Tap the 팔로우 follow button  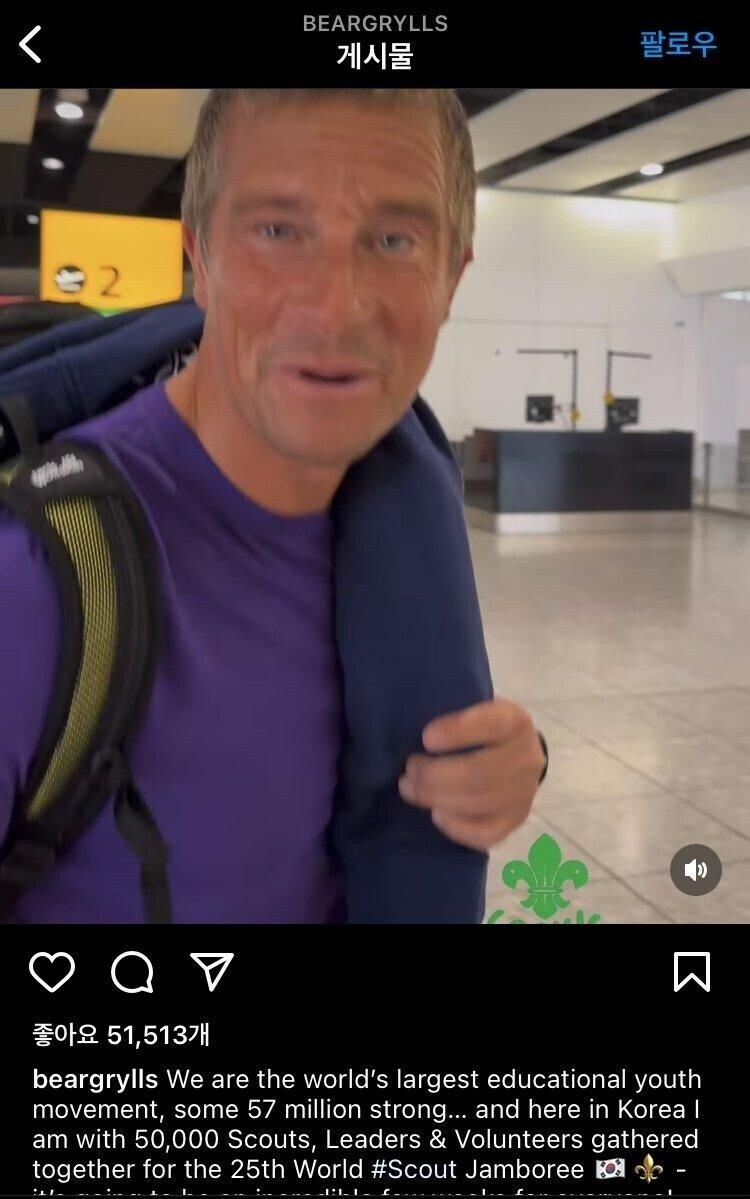(x=678, y=44)
